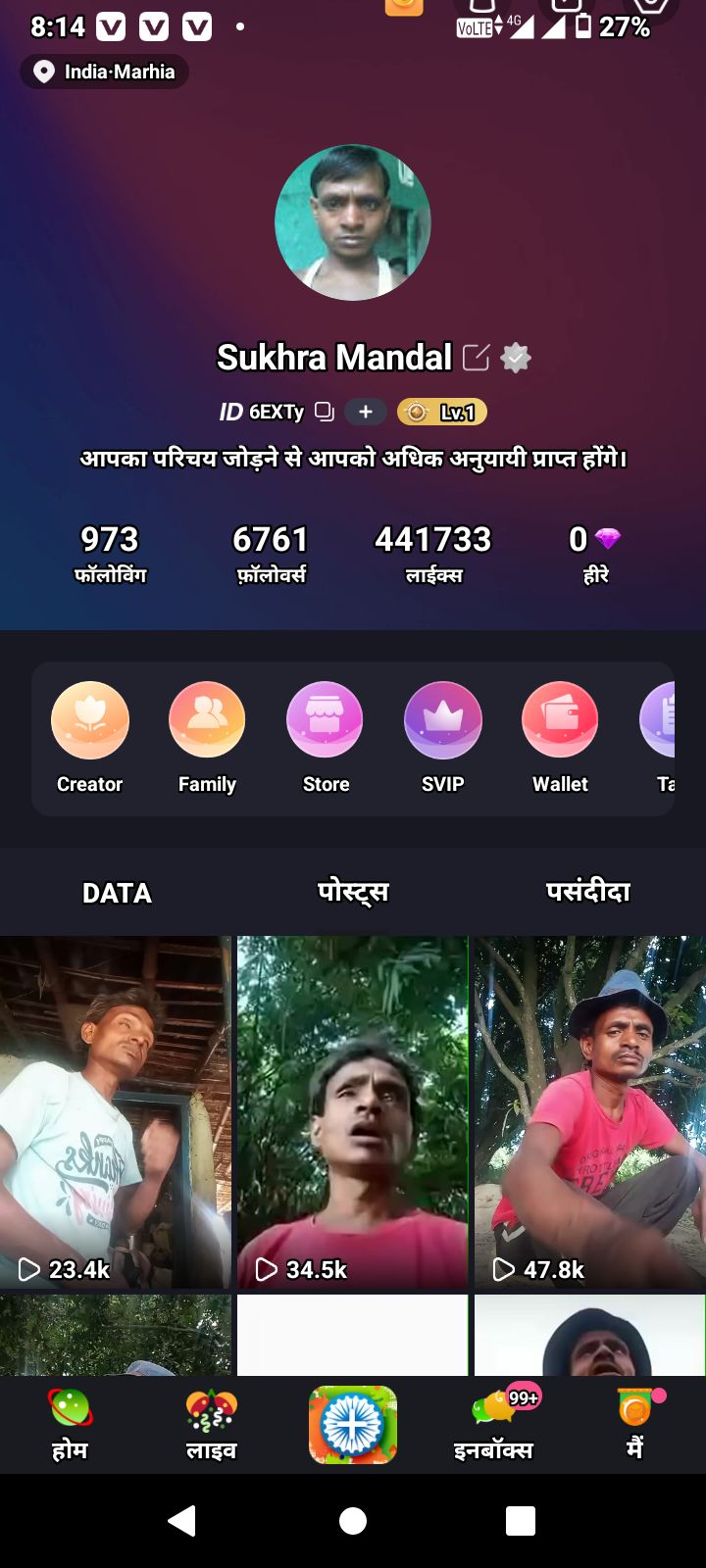This screenshot has width=706, height=1568.
Task: Create a new post with center button
Action: [x=353, y=1425]
